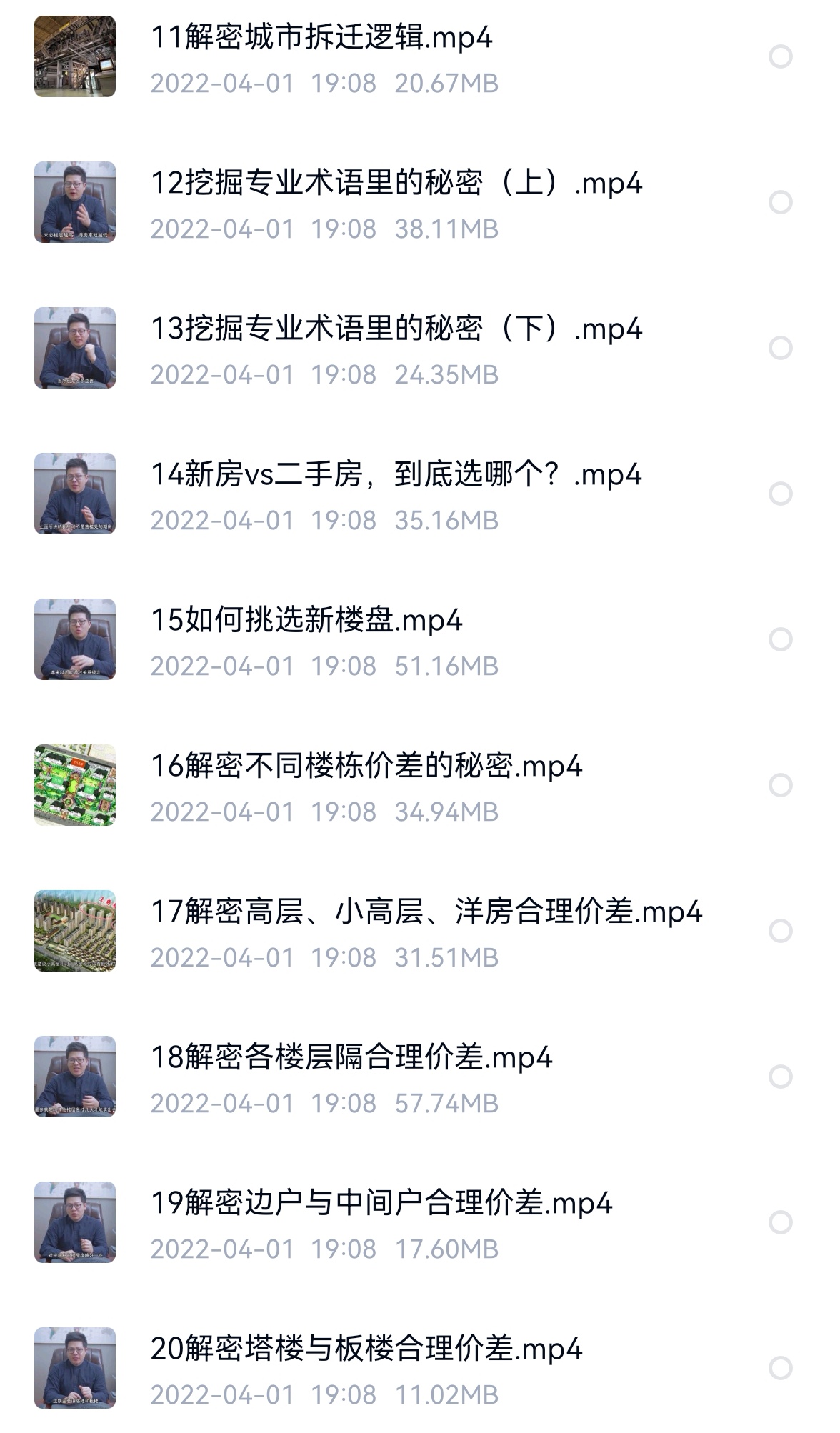Check the circle beside 12挖掘专业术语里的秘密（上）
Screen dimensions: 840x1433
pyautogui.click(x=780, y=202)
